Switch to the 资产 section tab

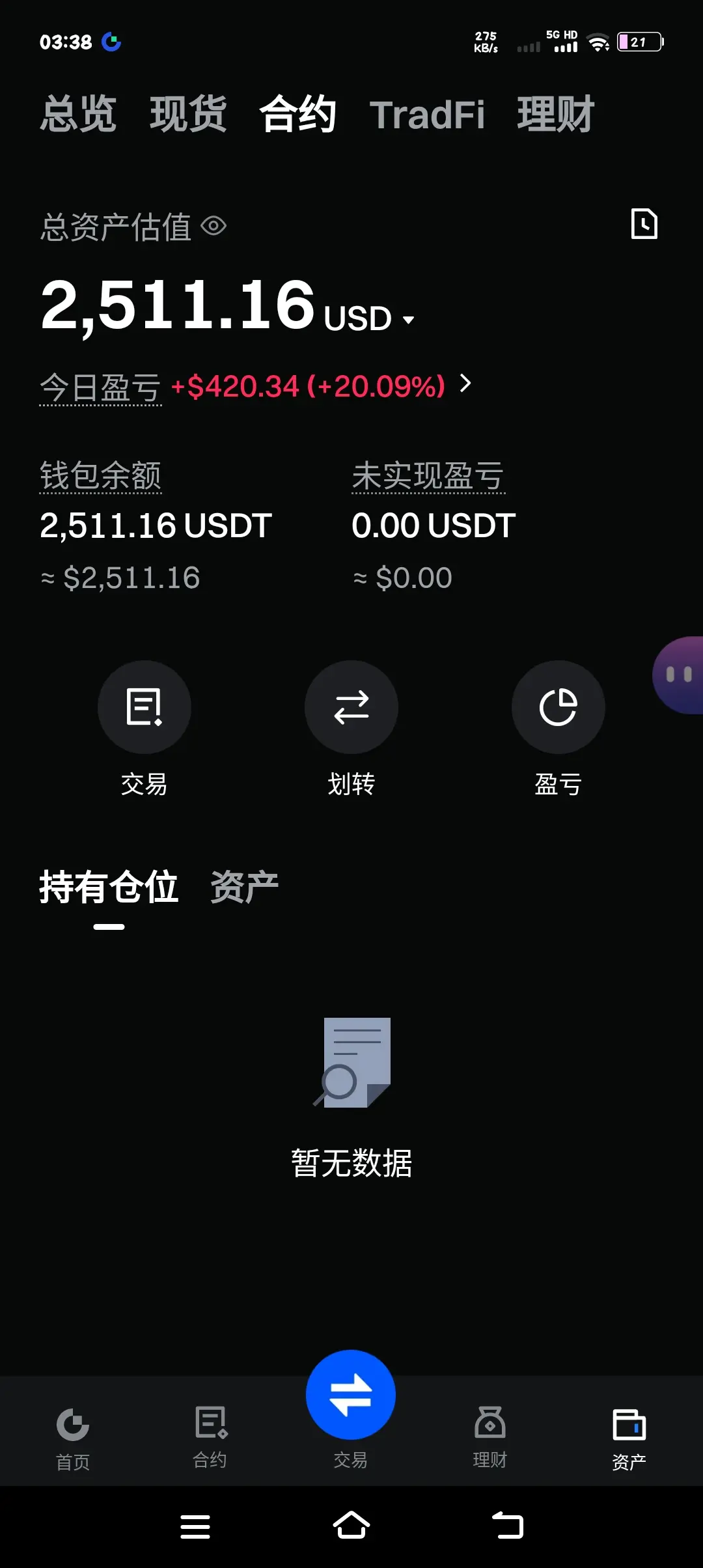(x=244, y=888)
